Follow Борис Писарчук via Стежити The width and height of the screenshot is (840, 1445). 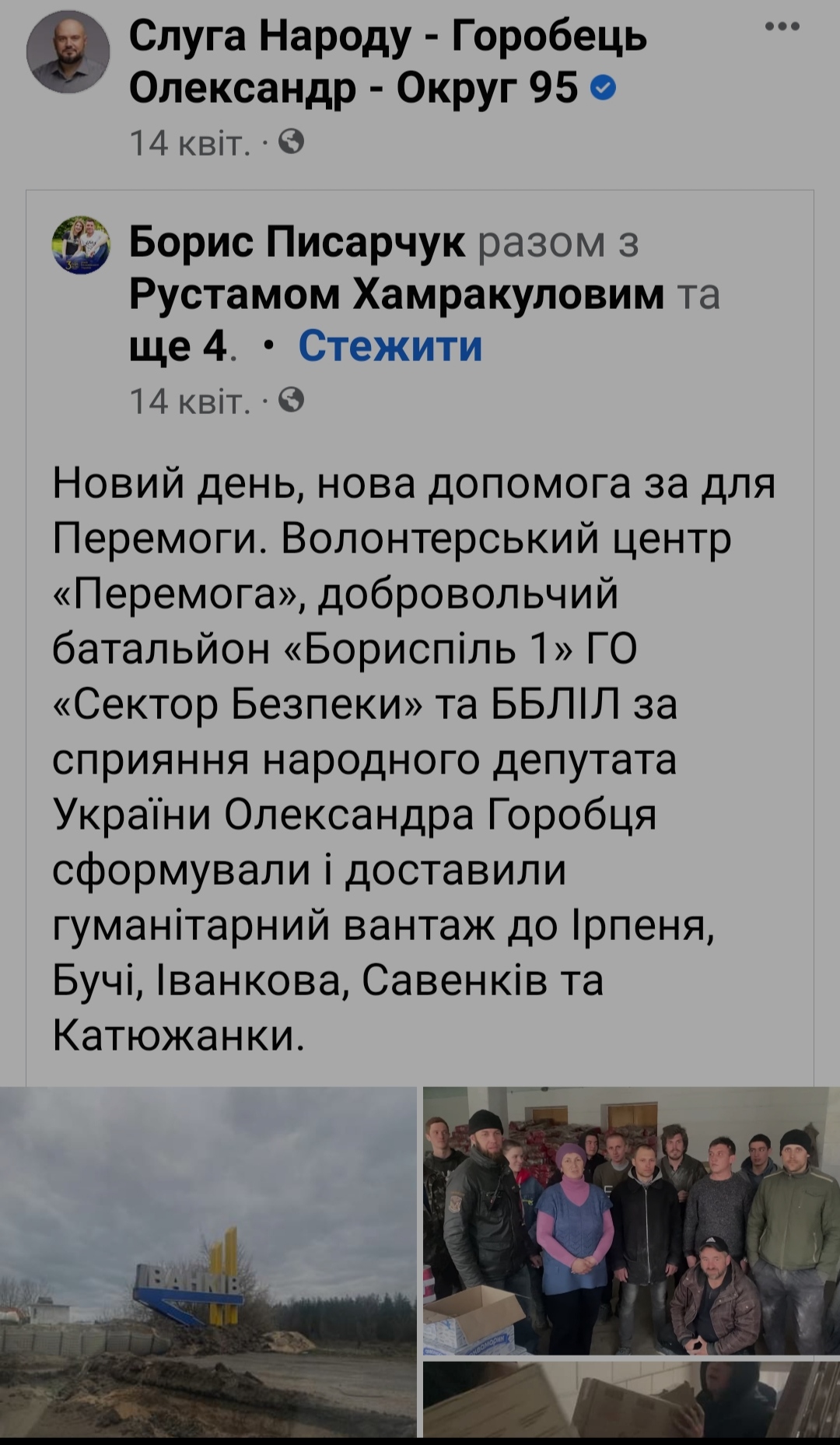(x=390, y=346)
